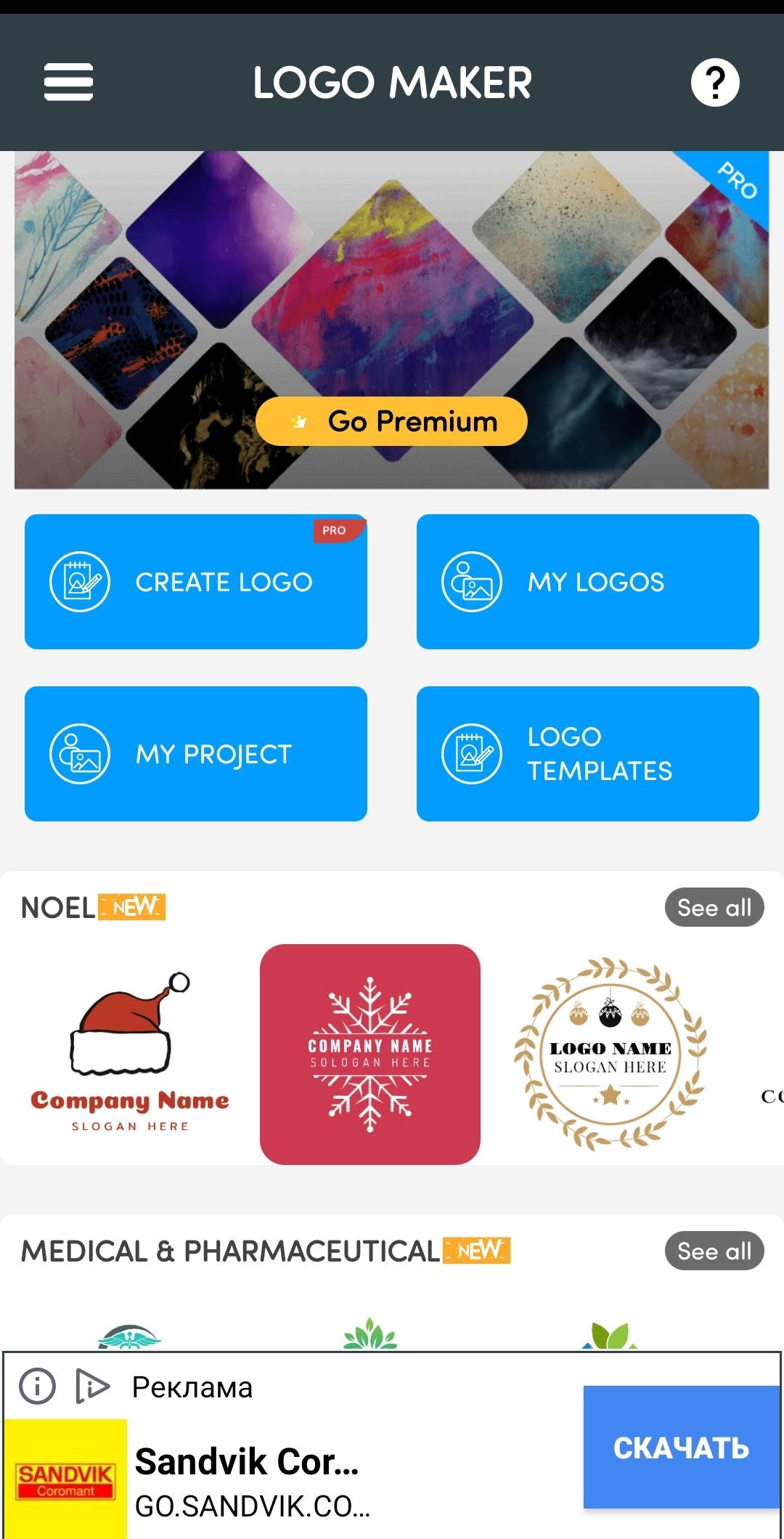Open the help question mark
This screenshot has height=1539, width=784.
point(714,82)
